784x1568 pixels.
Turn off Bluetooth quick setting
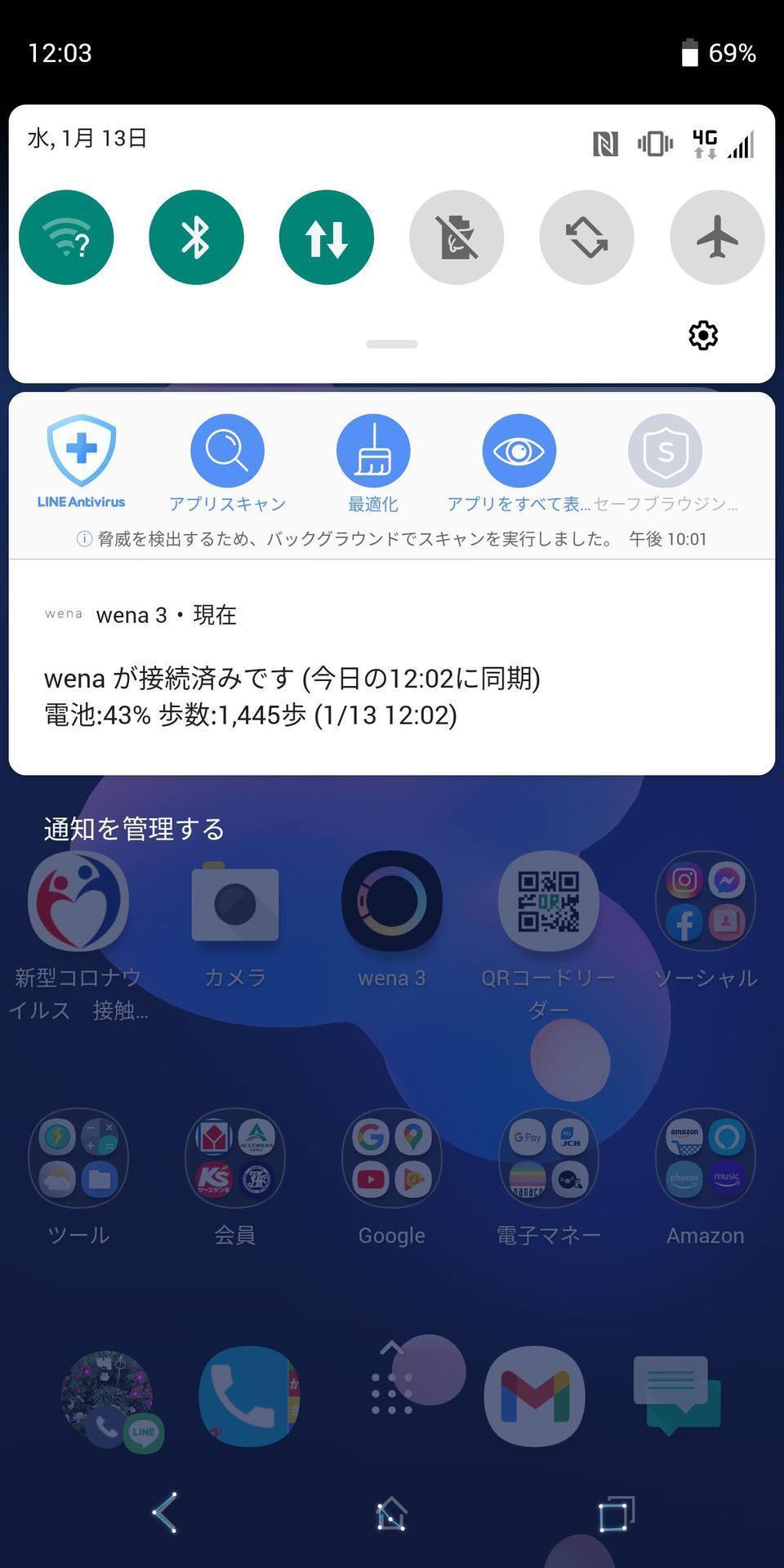[196, 238]
